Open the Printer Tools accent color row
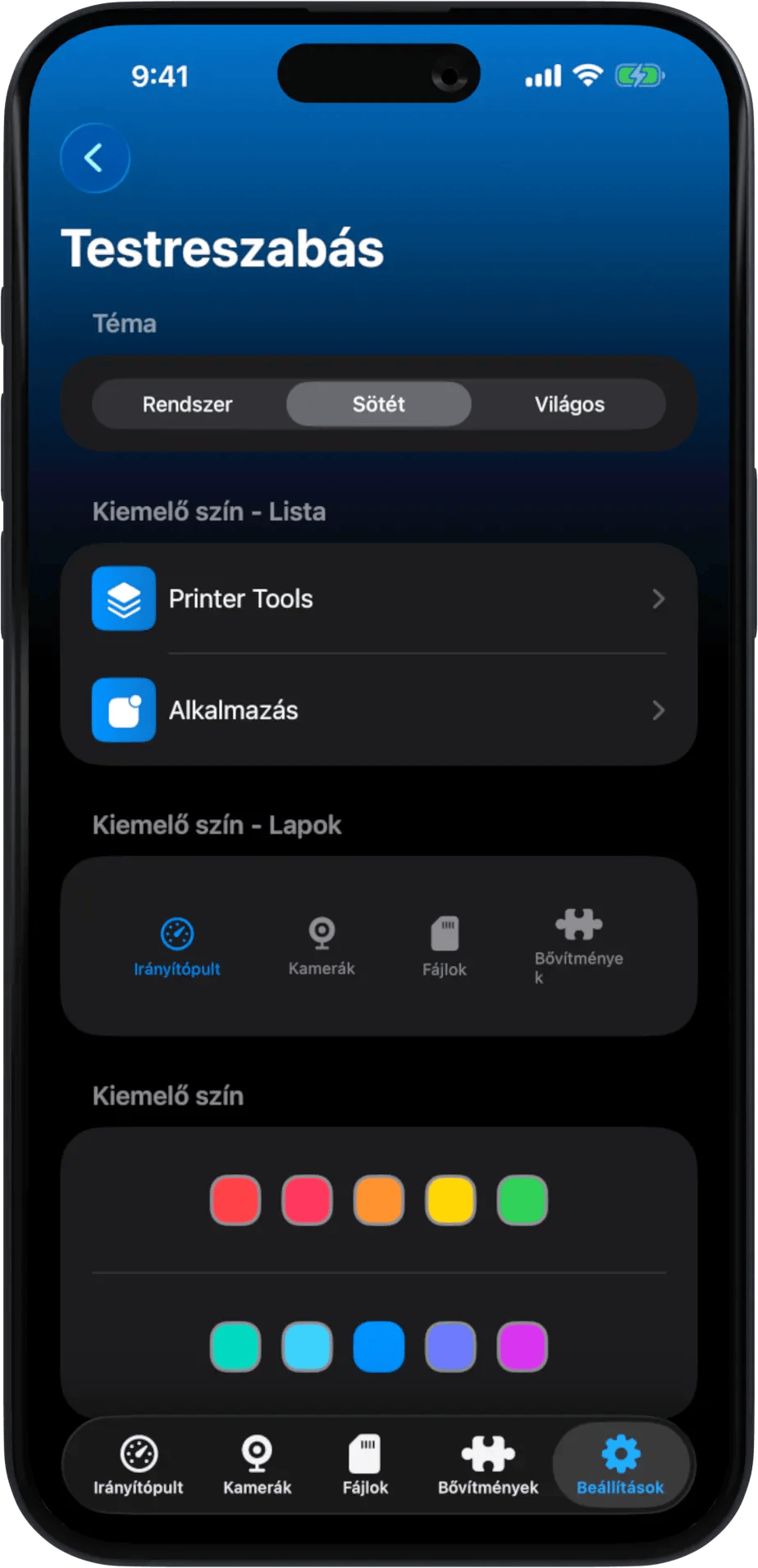This screenshot has width=758, height=1568. click(378, 599)
